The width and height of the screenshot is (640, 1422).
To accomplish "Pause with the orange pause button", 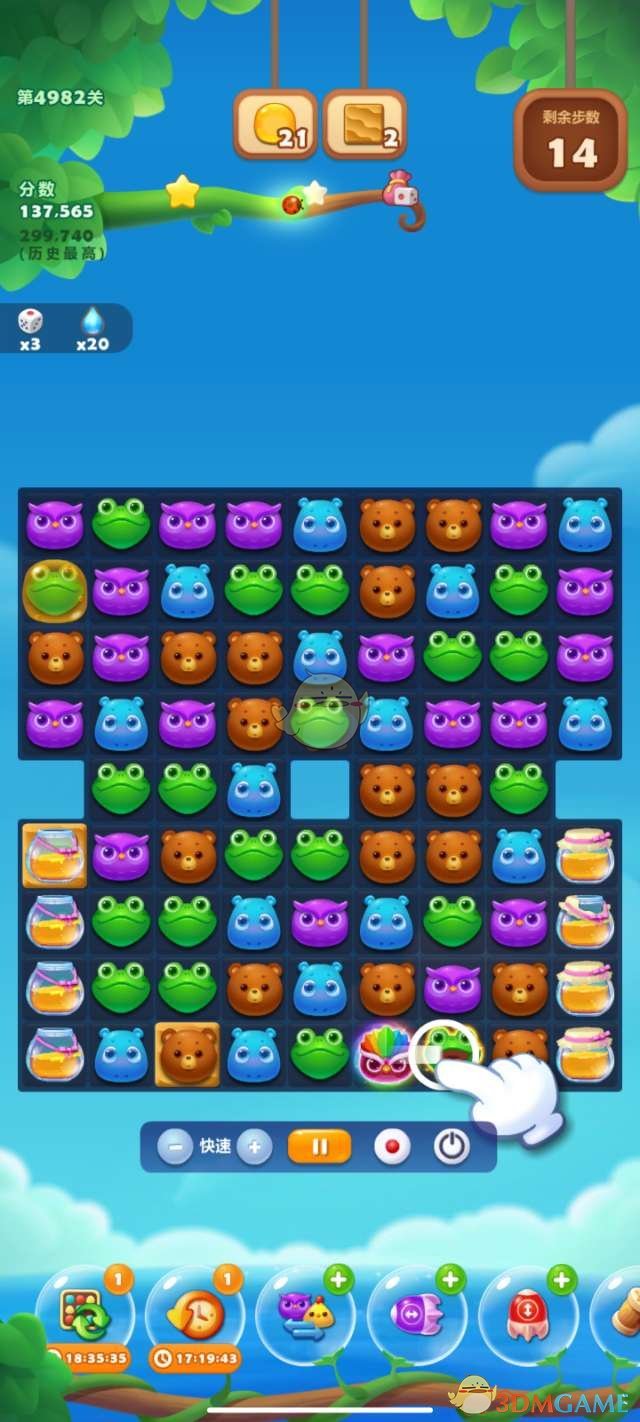I will coord(319,1147).
